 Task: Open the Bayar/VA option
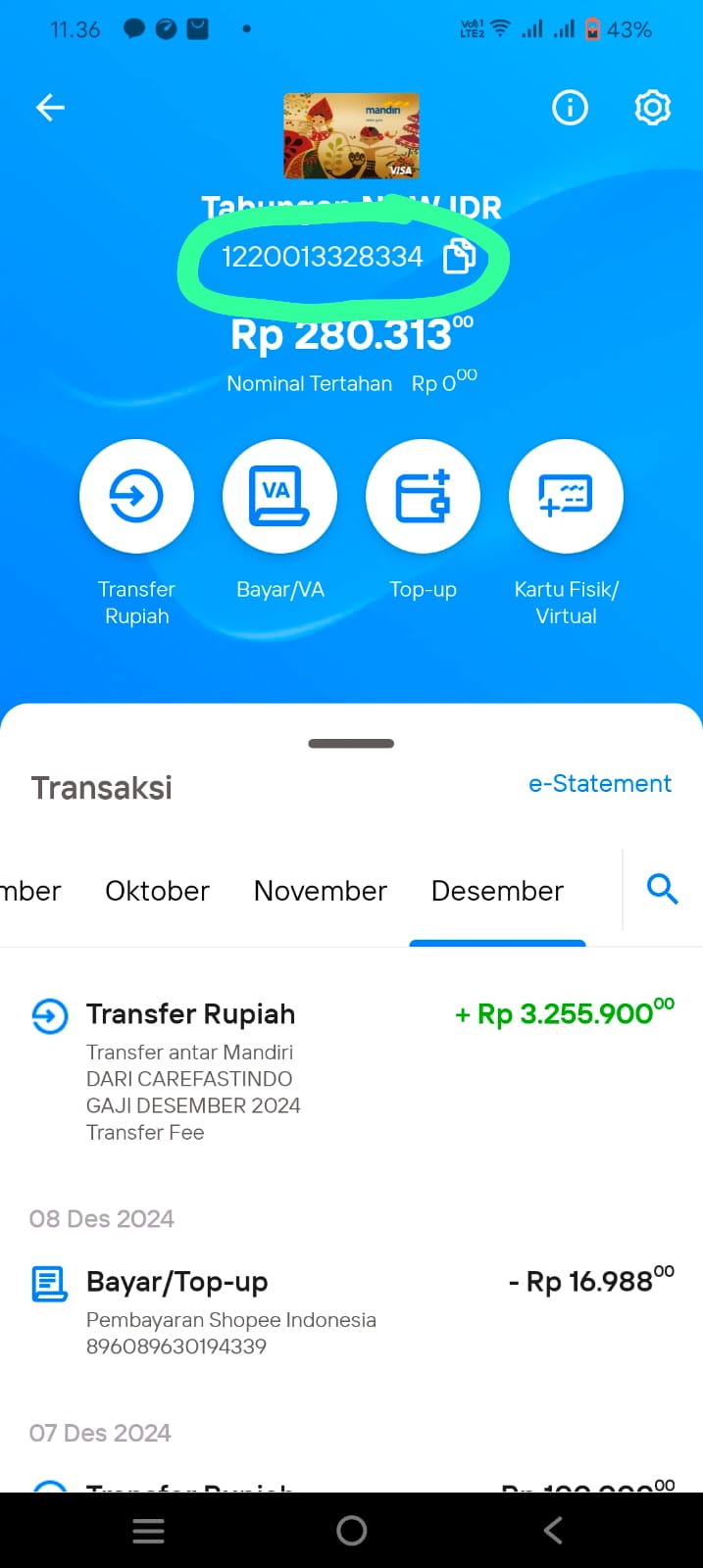[x=279, y=496]
